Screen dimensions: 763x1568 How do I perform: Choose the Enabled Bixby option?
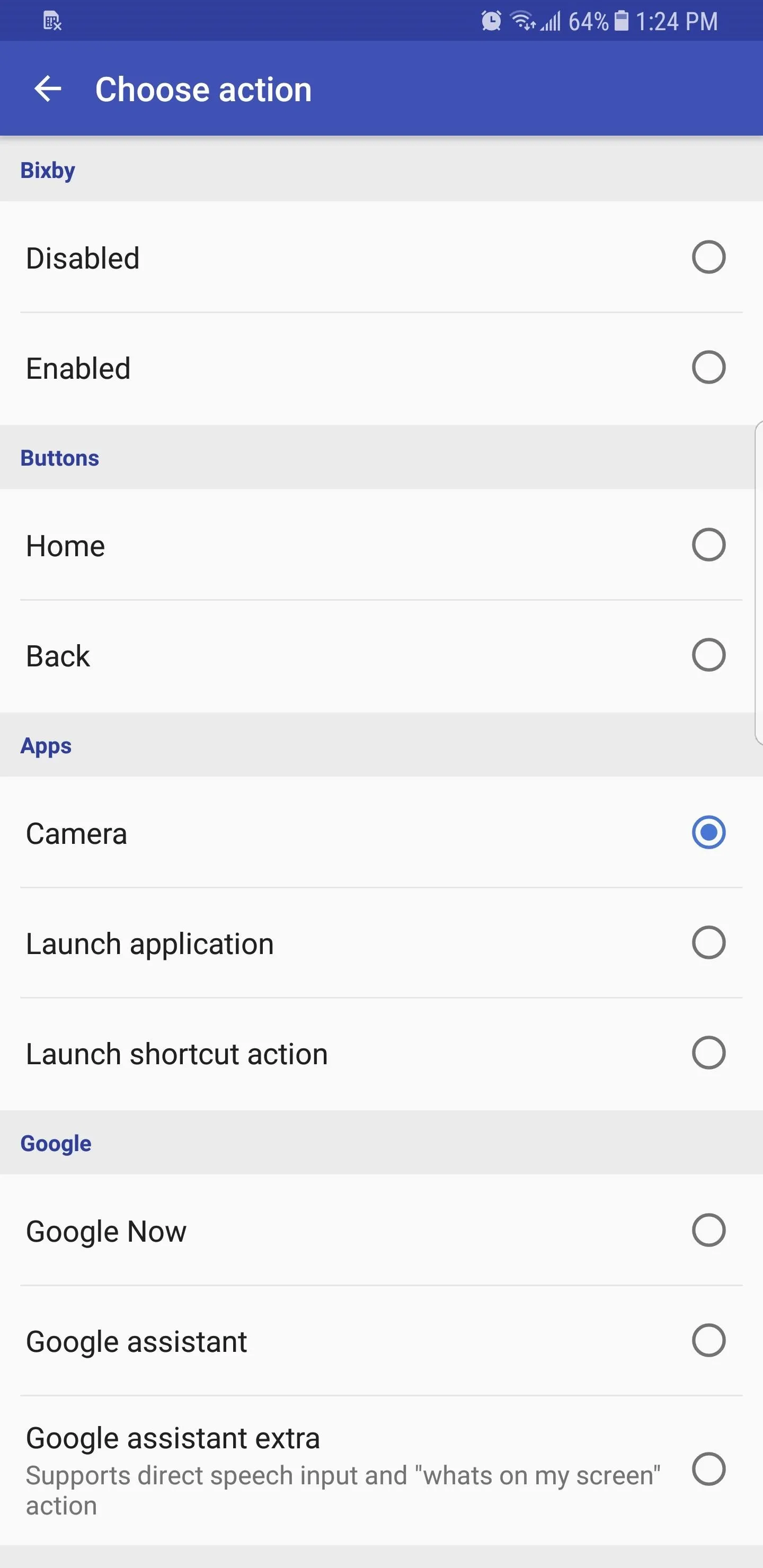click(x=381, y=368)
